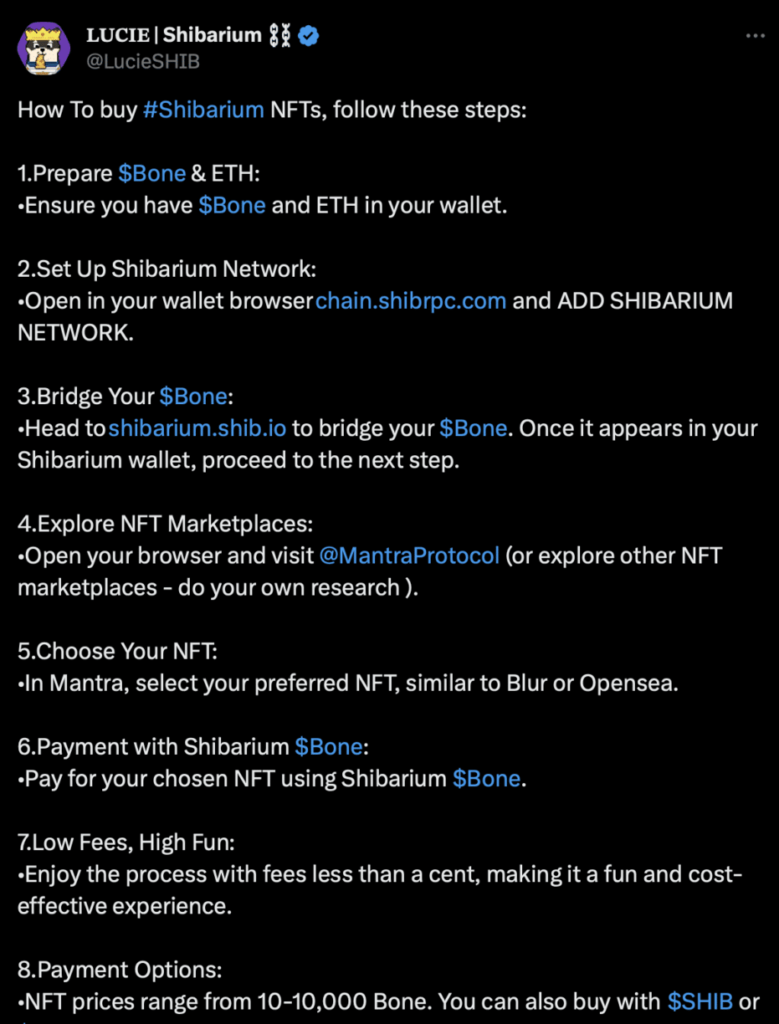Open the @LucieSHIB handle

(x=143, y=62)
